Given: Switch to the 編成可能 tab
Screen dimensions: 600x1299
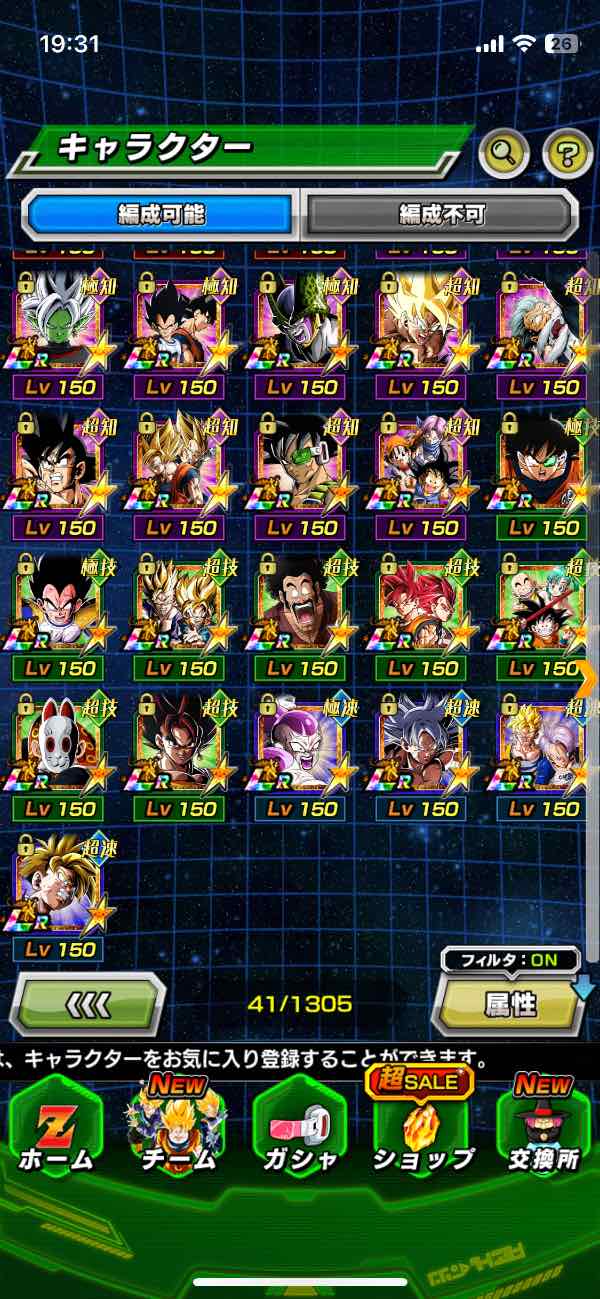Looking at the screenshot, I should click(x=162, y=214).
